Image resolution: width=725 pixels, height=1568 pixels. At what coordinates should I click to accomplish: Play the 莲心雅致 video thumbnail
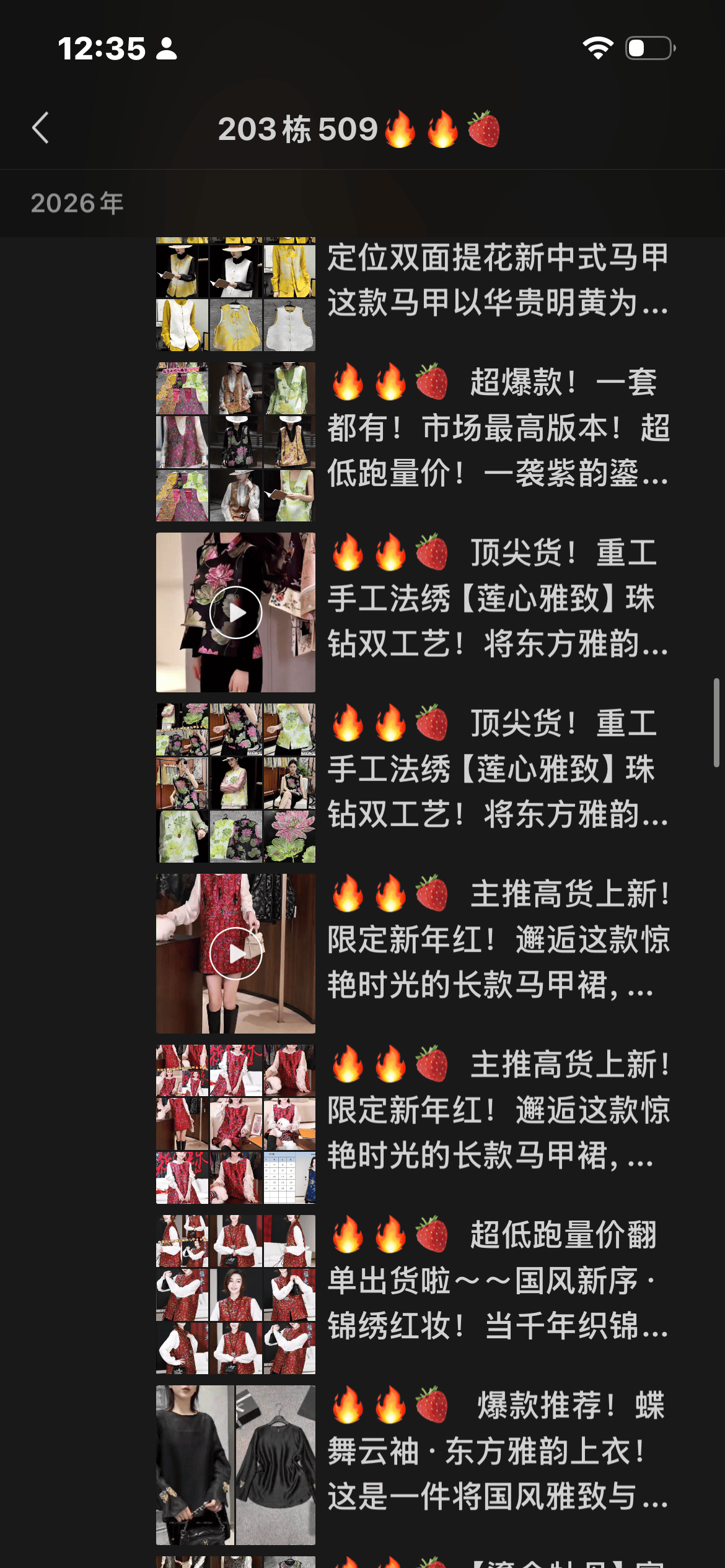[235, 612]
